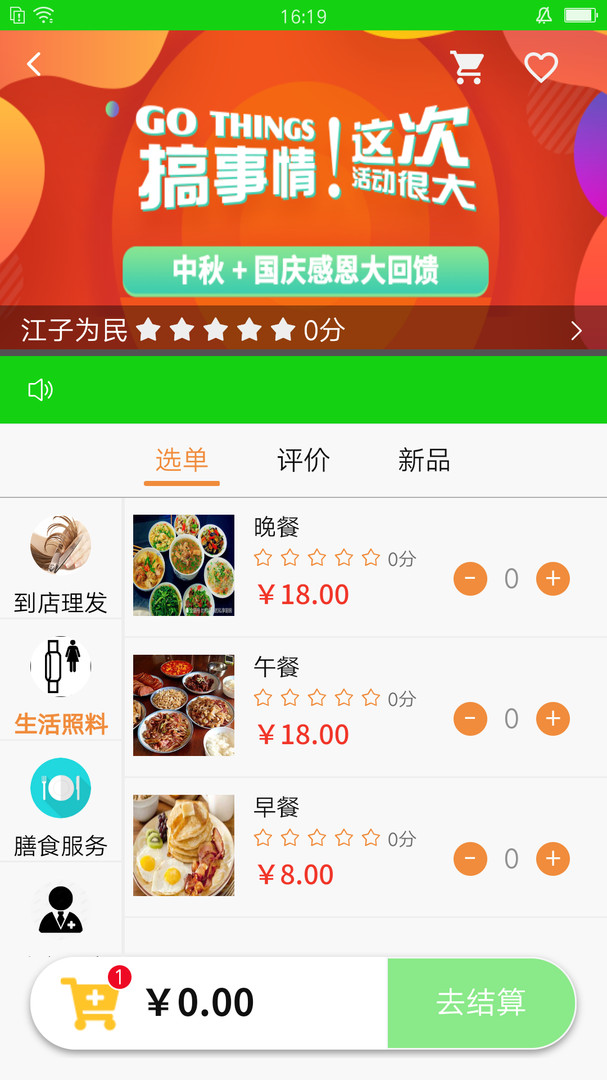Go back using the top-left arrow
Image resolution: width=607 pixels, height=1080 pixels.
click(x=34, y=65)
